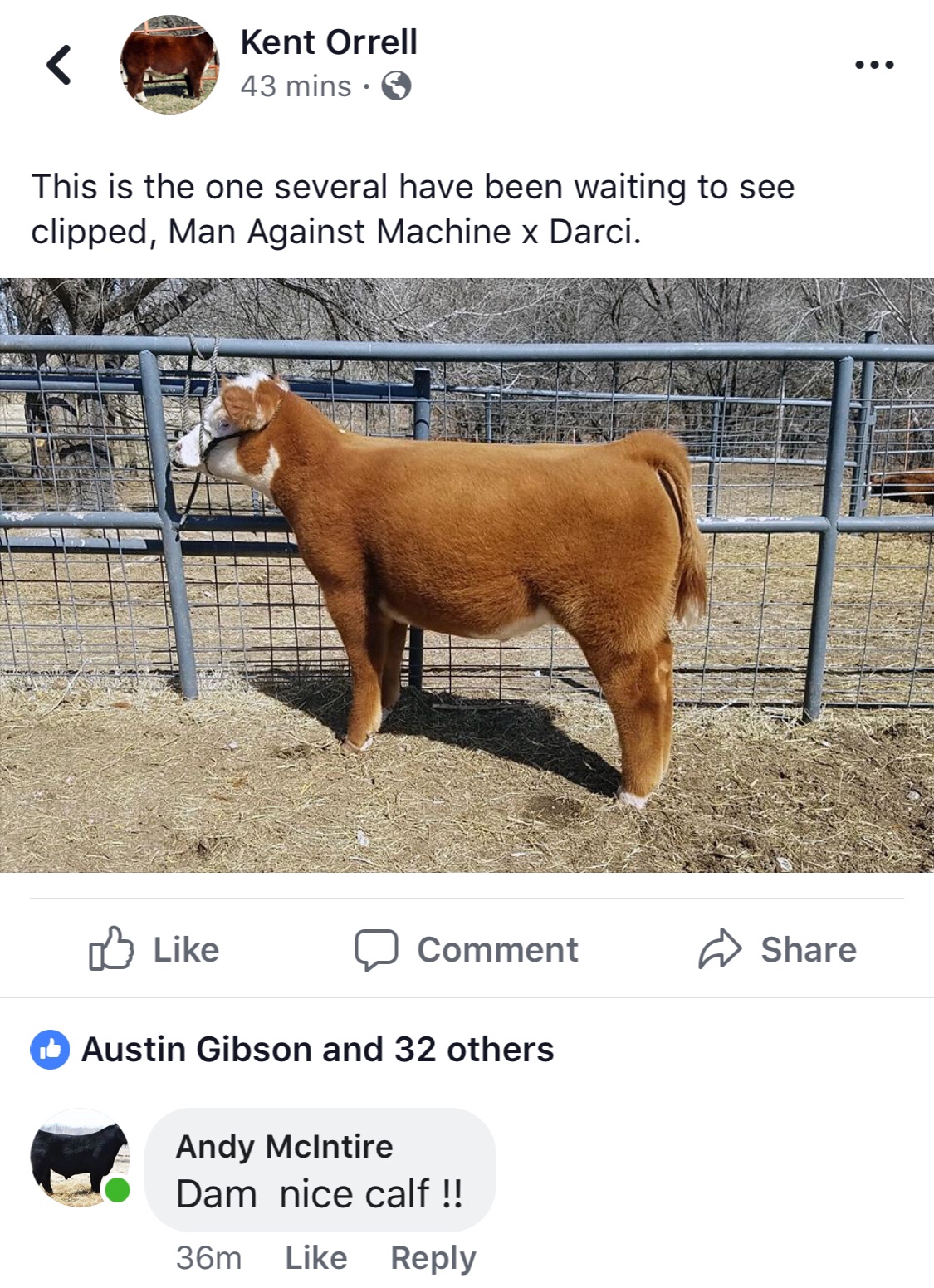
Task: Comment on this post
Action: click(467, 949)
